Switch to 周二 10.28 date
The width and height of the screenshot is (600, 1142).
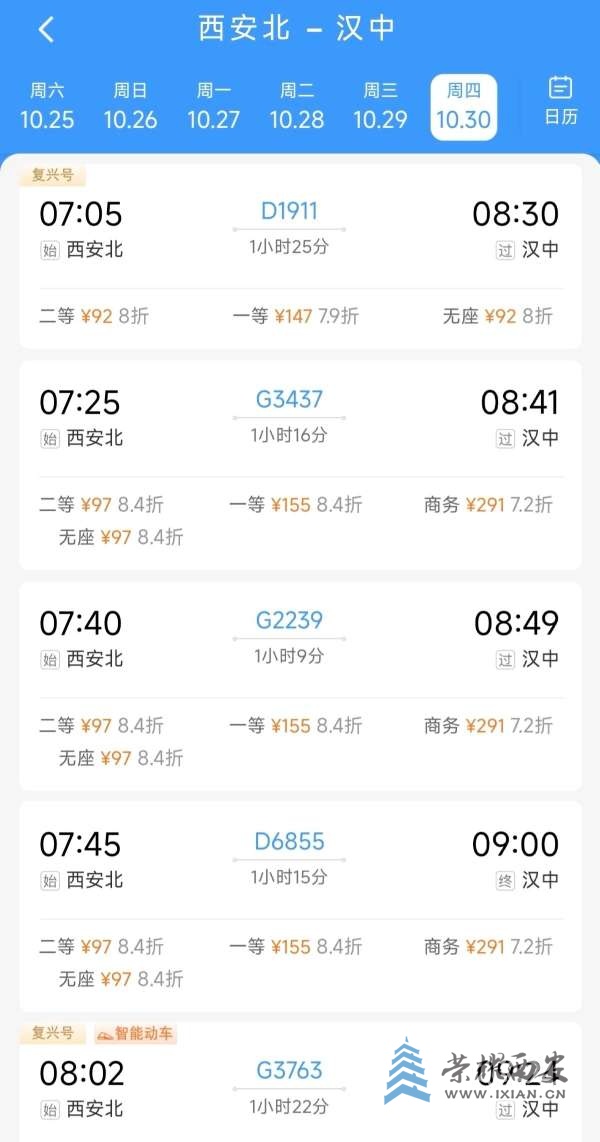pyautogui.click(x=297, y=106)
